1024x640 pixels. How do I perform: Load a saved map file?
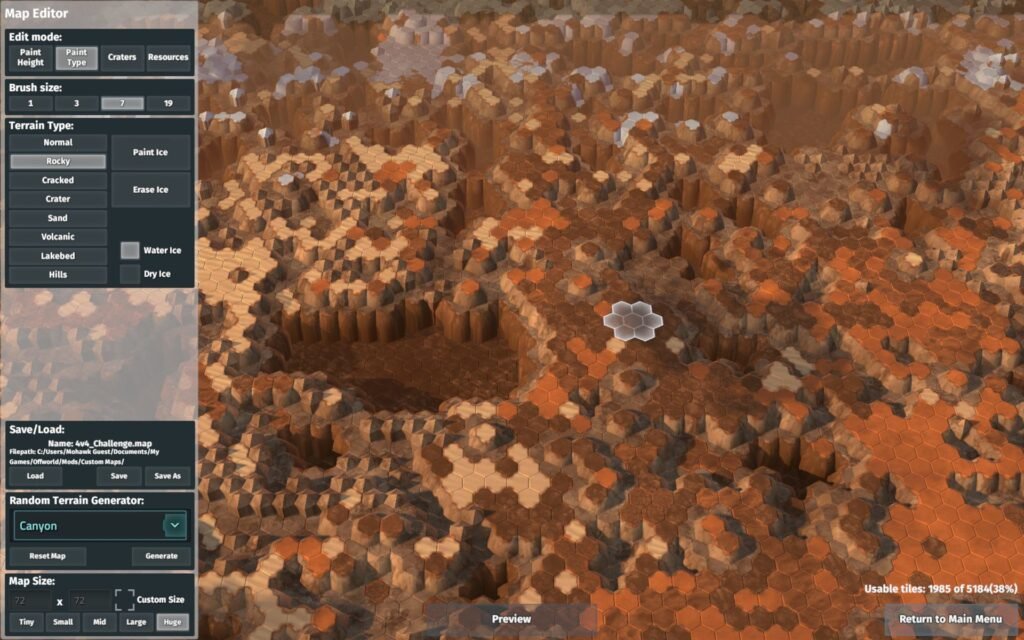35,476
